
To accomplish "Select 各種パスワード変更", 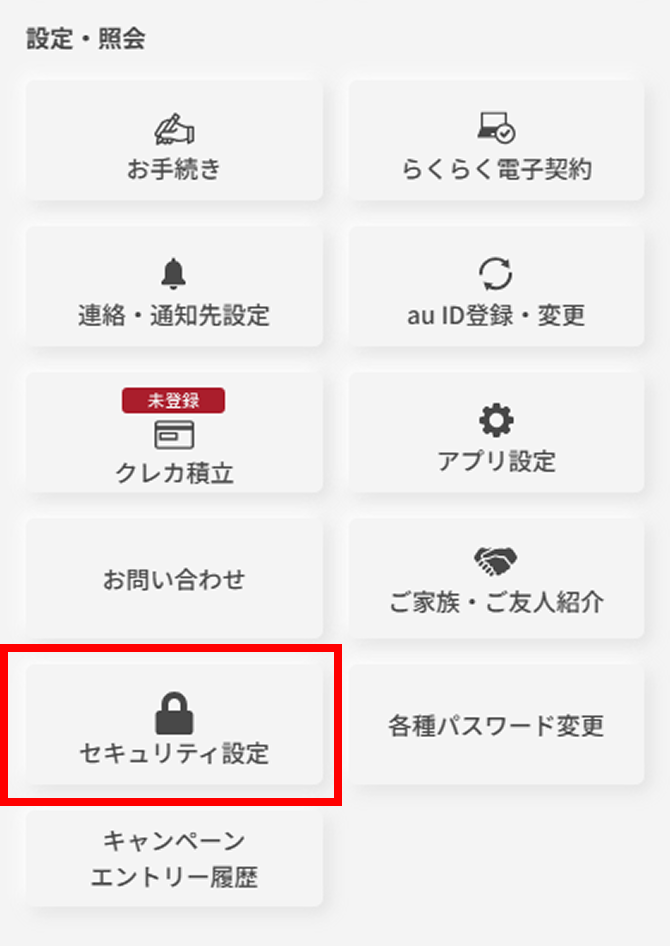I will [497, 726].
